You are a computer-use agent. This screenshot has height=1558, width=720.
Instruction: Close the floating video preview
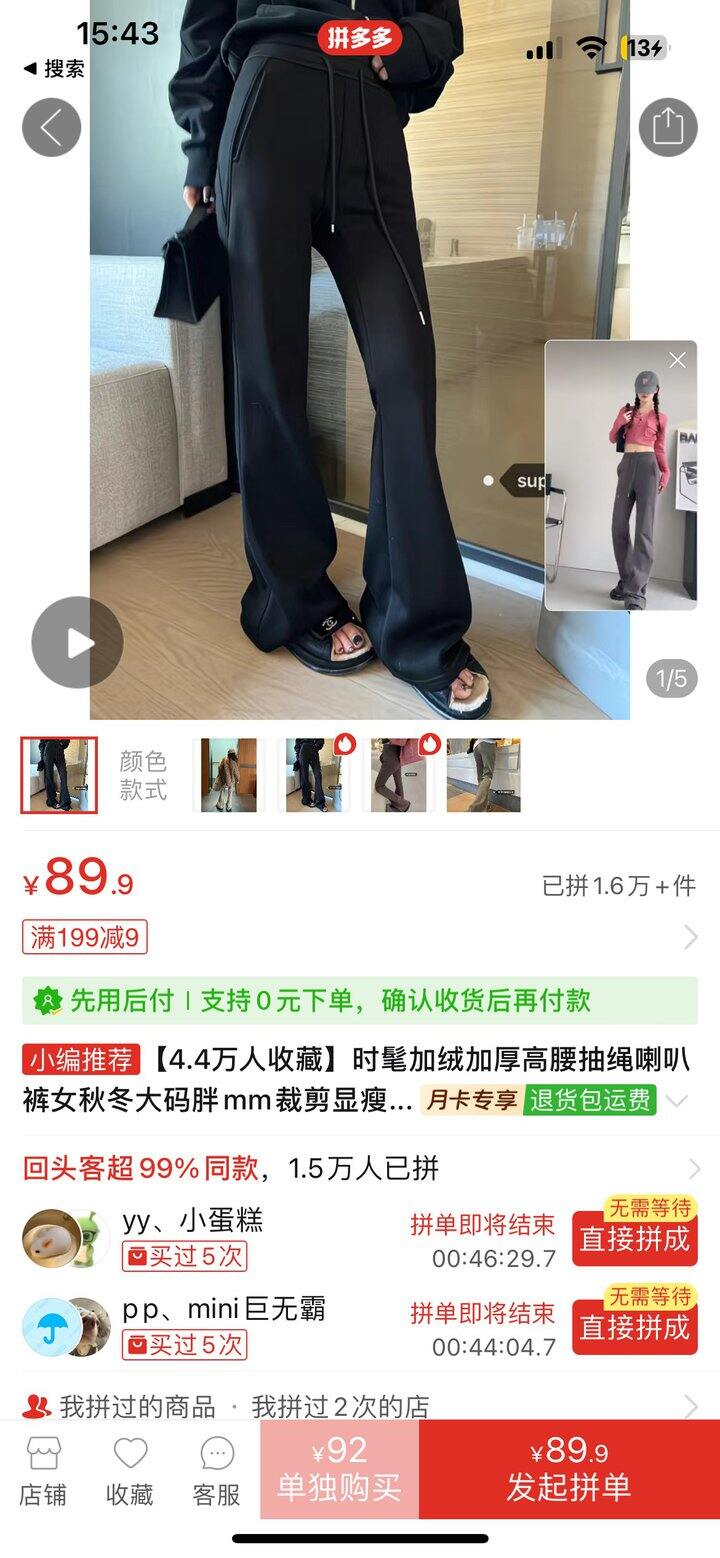click(x=677, y=360)
